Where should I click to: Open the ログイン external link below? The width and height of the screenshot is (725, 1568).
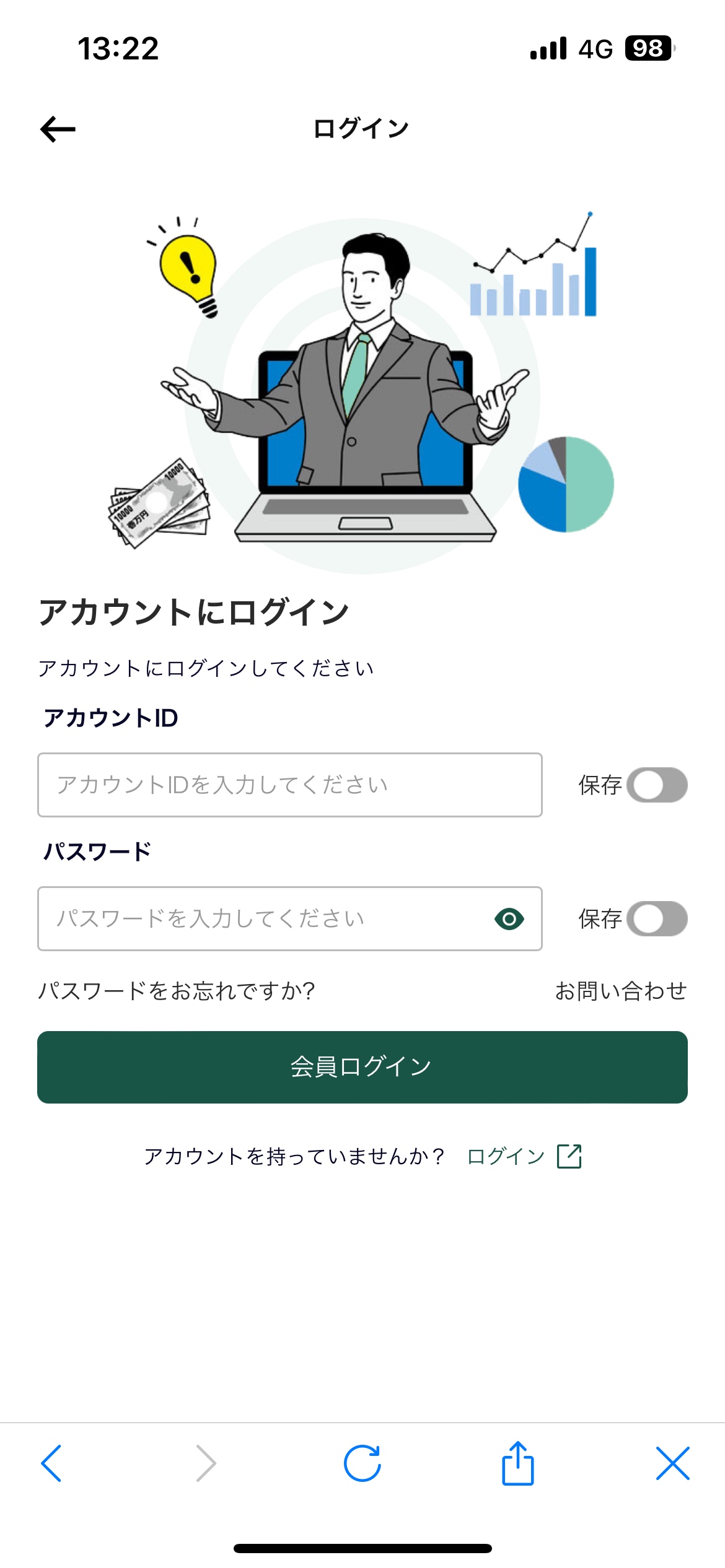[x=524, y=1156]
